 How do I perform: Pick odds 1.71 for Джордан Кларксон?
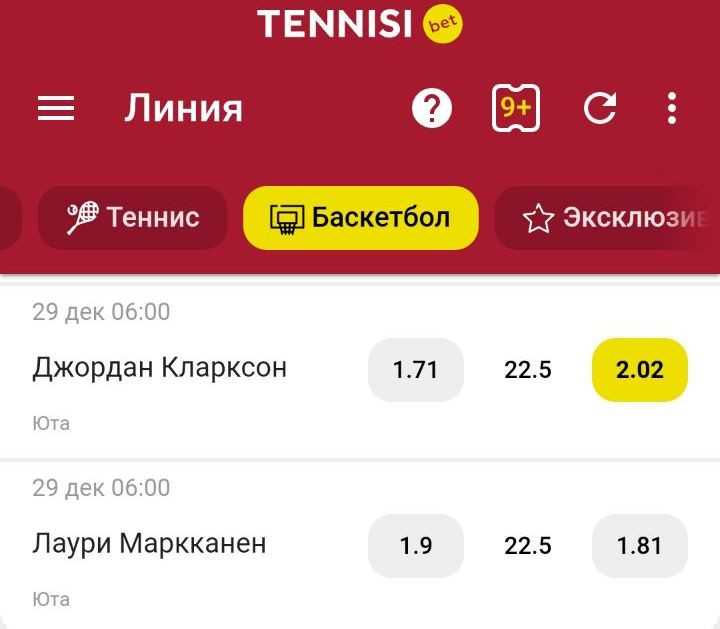[x=416, y=370]
